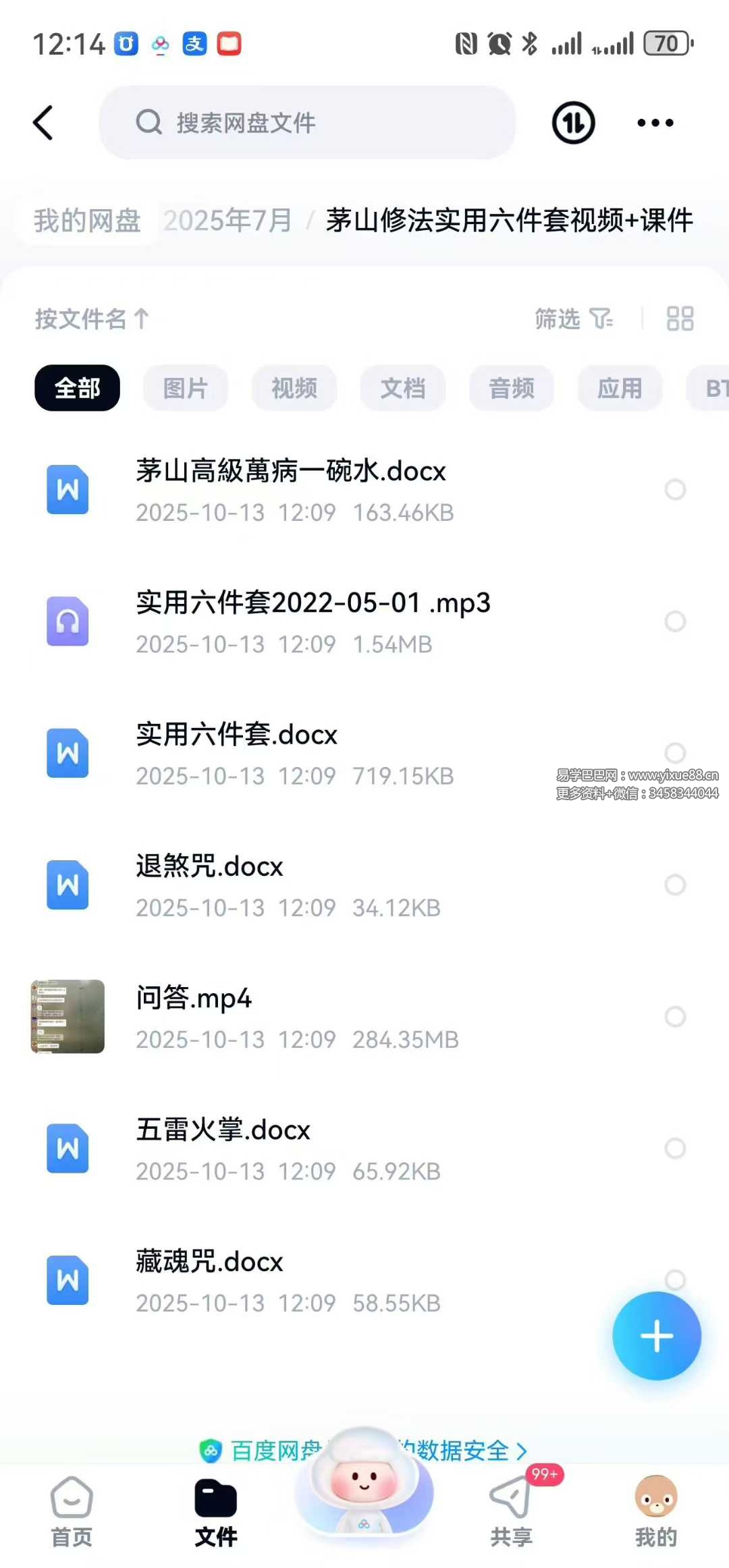The height and width of the screenshot is (1568, 729).
Task: Open the 问答.mp4 video
Action: point(194,1016)
